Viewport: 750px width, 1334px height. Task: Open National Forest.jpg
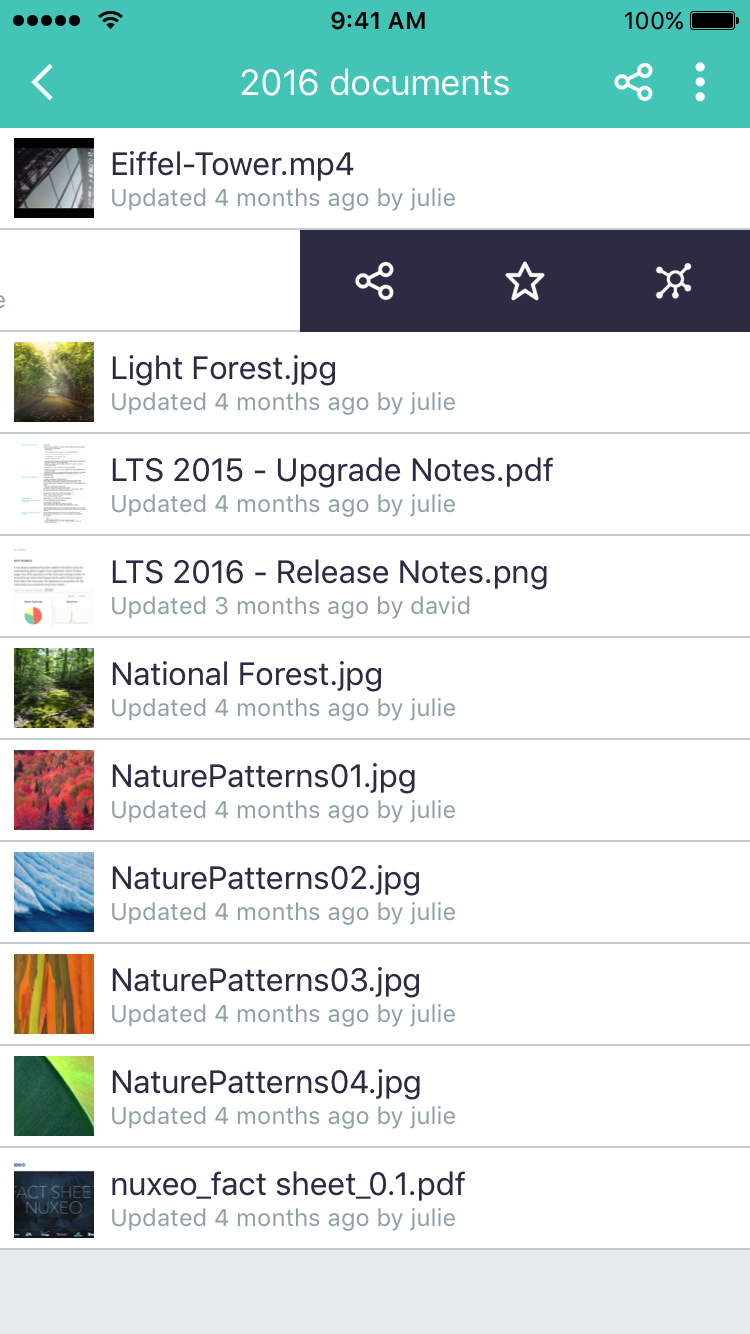(375, 688)
